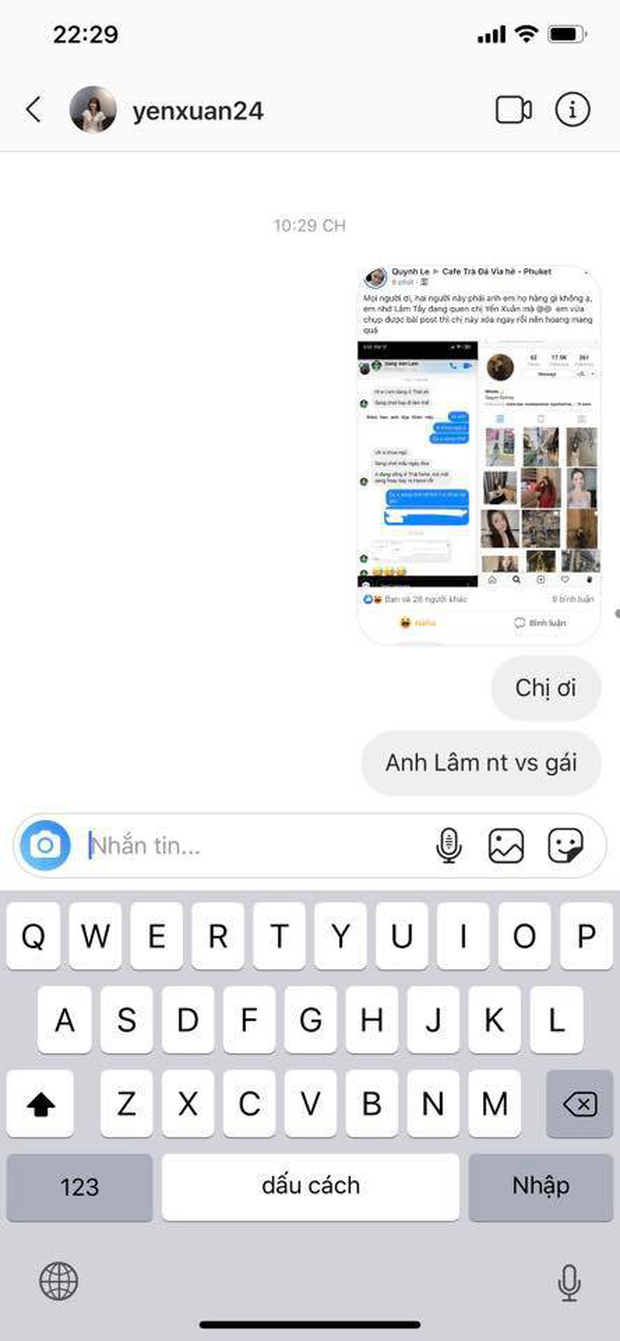Viewport: 620px width, 1341px height.
Task: Open conversation details info icon
Action: pos(572,110)
